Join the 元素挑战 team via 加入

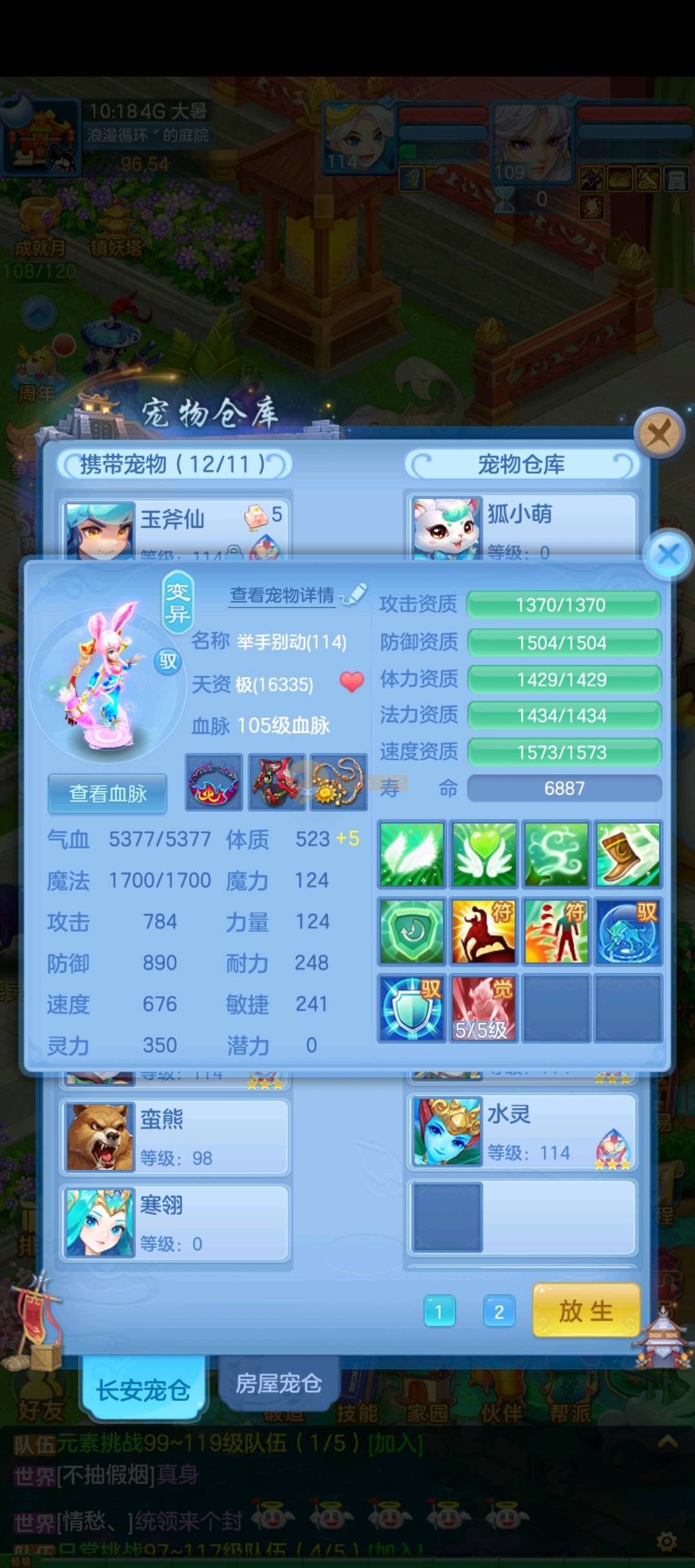pos(394,1444)
